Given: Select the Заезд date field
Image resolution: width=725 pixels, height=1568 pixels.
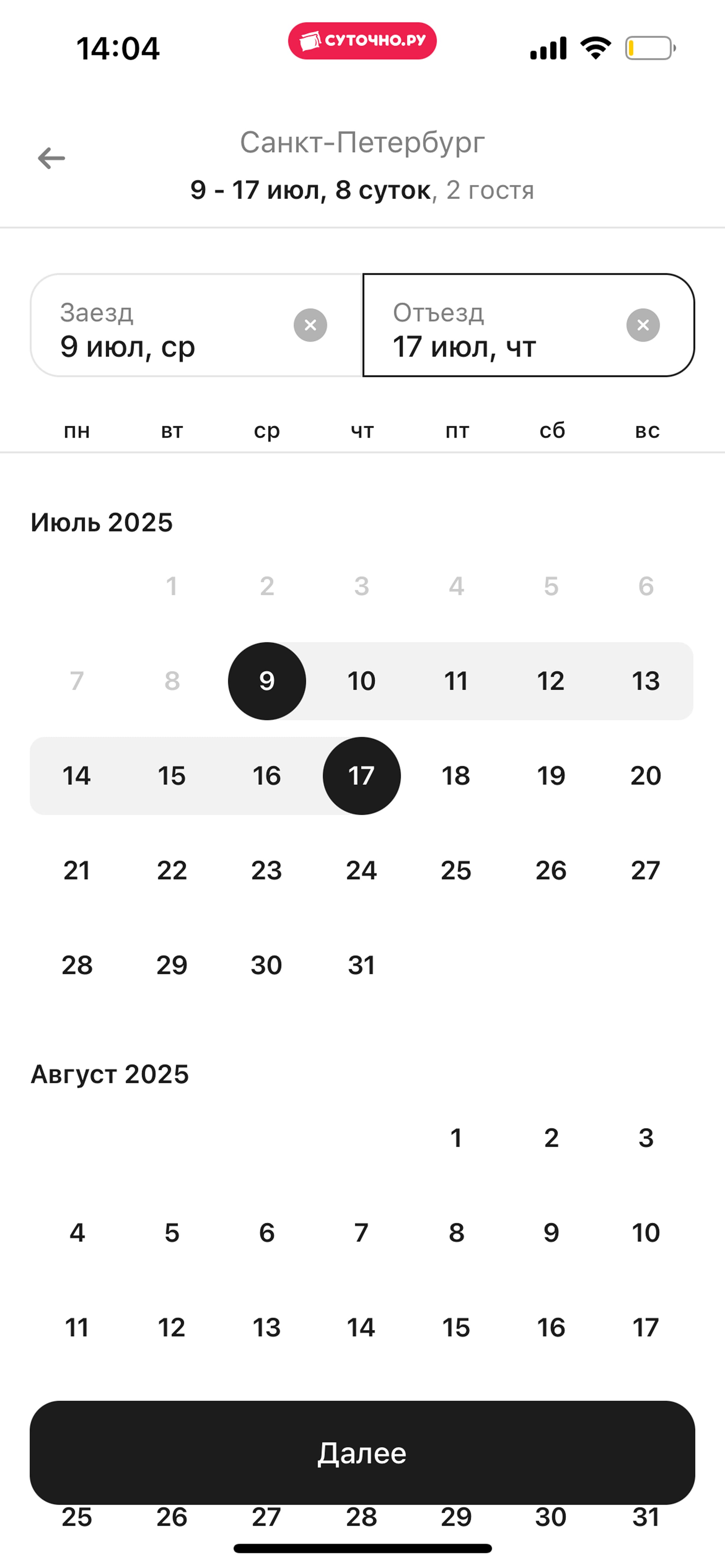Looking at the screenshot, I should [x=196, y=325].
